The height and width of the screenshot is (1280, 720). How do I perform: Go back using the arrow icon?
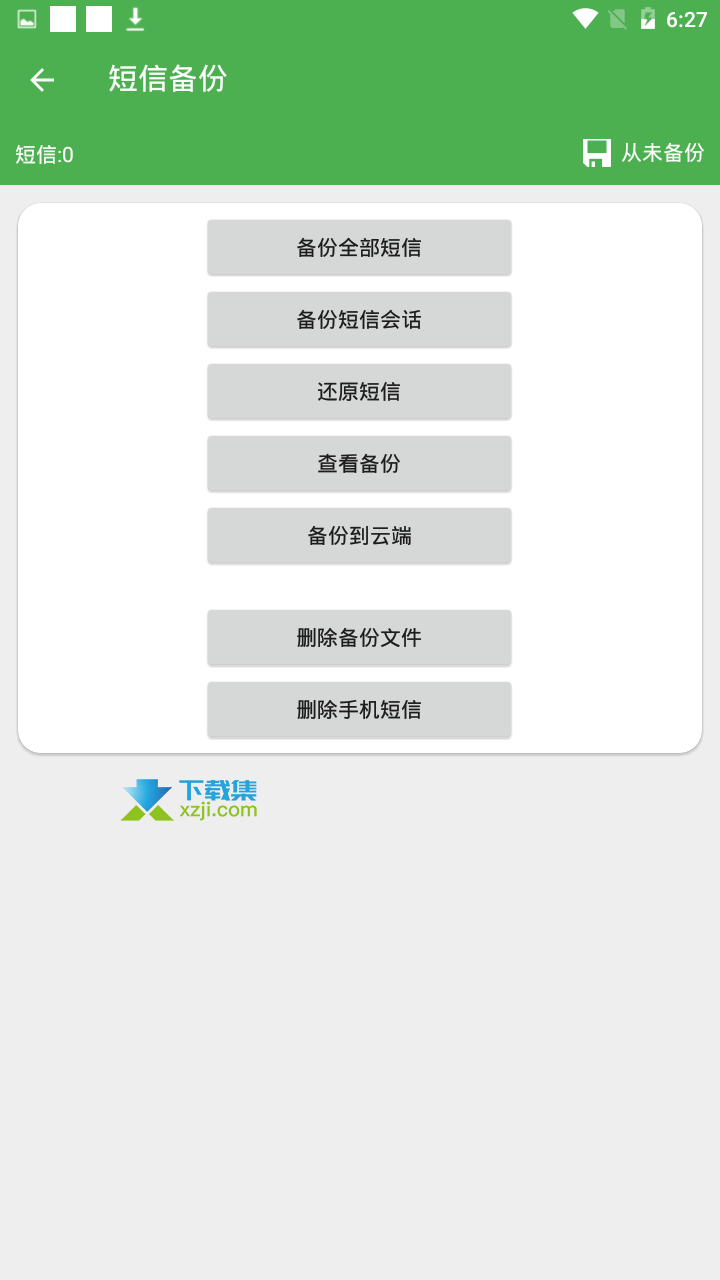coord(42,80)
